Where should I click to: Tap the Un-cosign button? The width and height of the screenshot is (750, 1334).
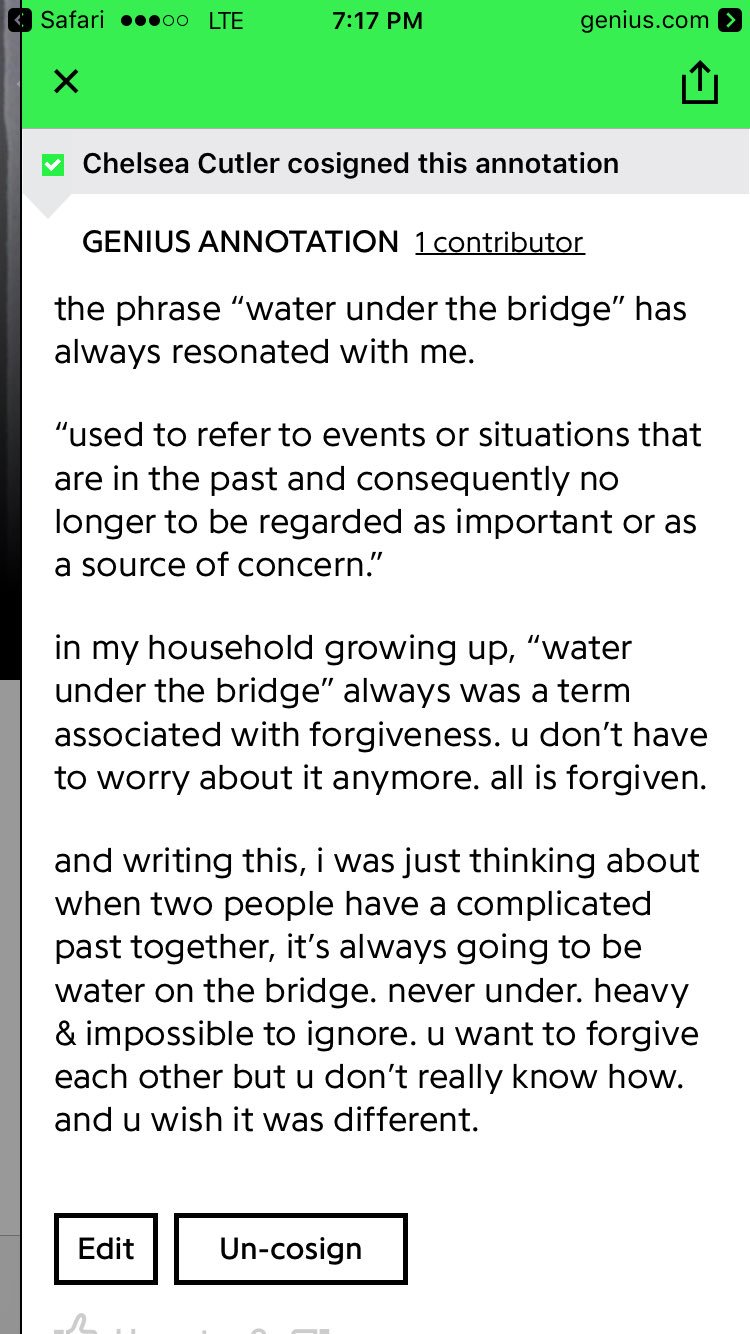(291, 1248)
